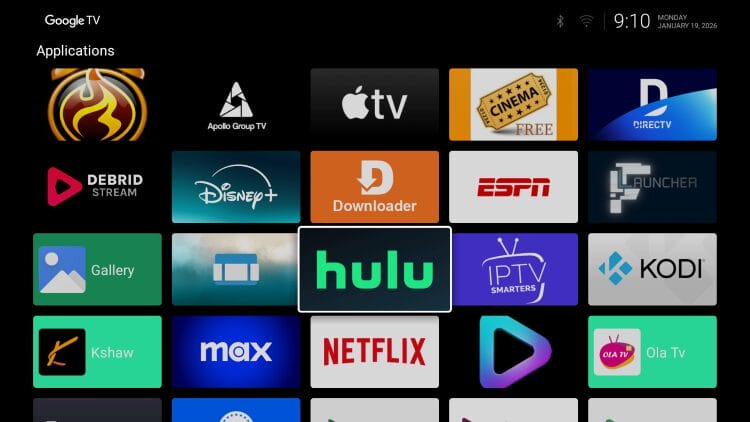Open the DirecTV app
The height and width of the screenshot is (422, 750).
coord(652,104)
